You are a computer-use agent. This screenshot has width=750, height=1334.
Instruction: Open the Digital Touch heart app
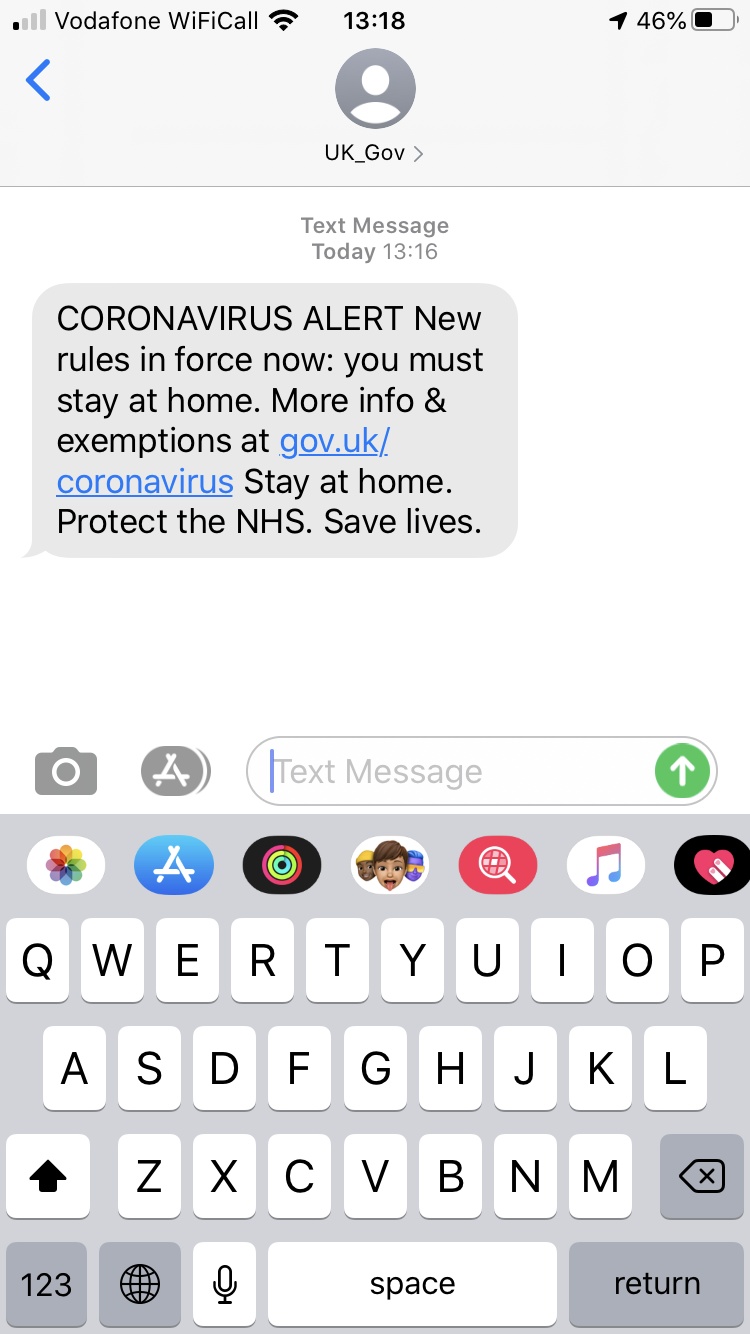pos(712,865)
